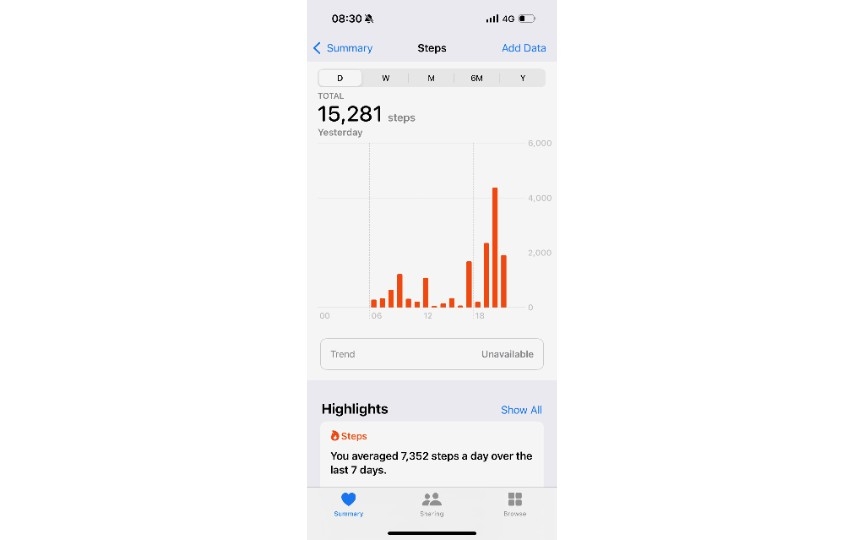Viewport: 864px width, 540px height.
Task: Switch to the 6M view
Action: [x=476, y=78]
